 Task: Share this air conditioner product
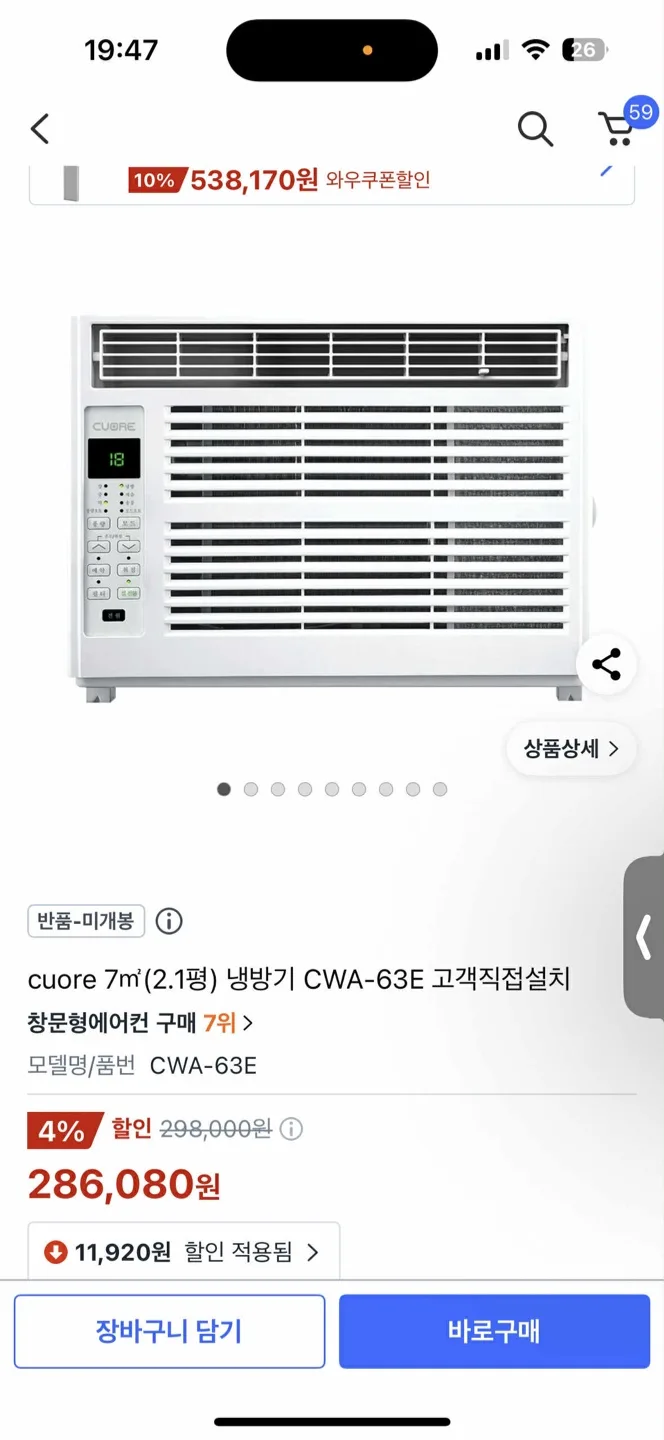tap(606, 665)
